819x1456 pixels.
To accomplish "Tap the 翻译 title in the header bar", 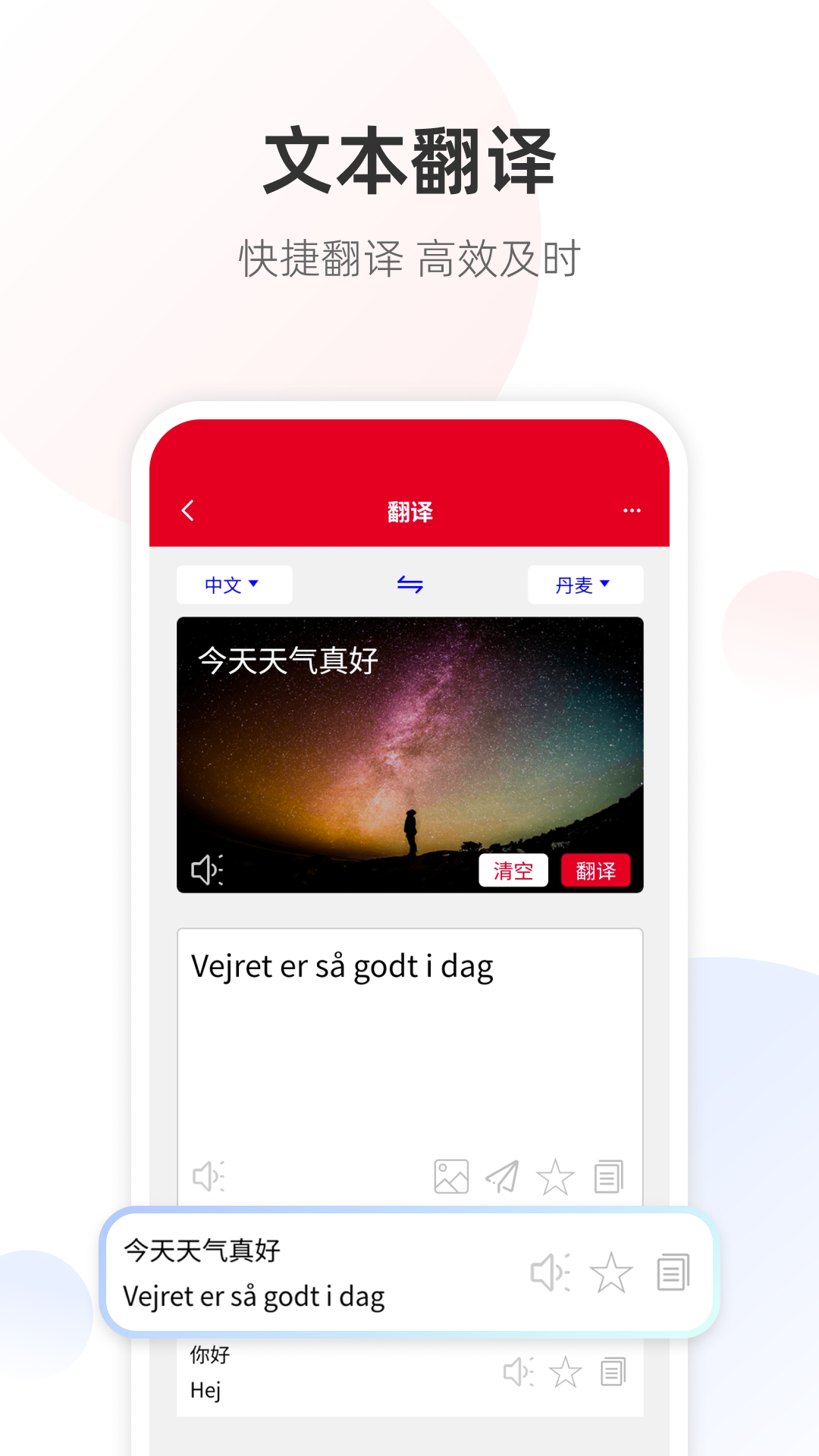I will click(409, 511).
